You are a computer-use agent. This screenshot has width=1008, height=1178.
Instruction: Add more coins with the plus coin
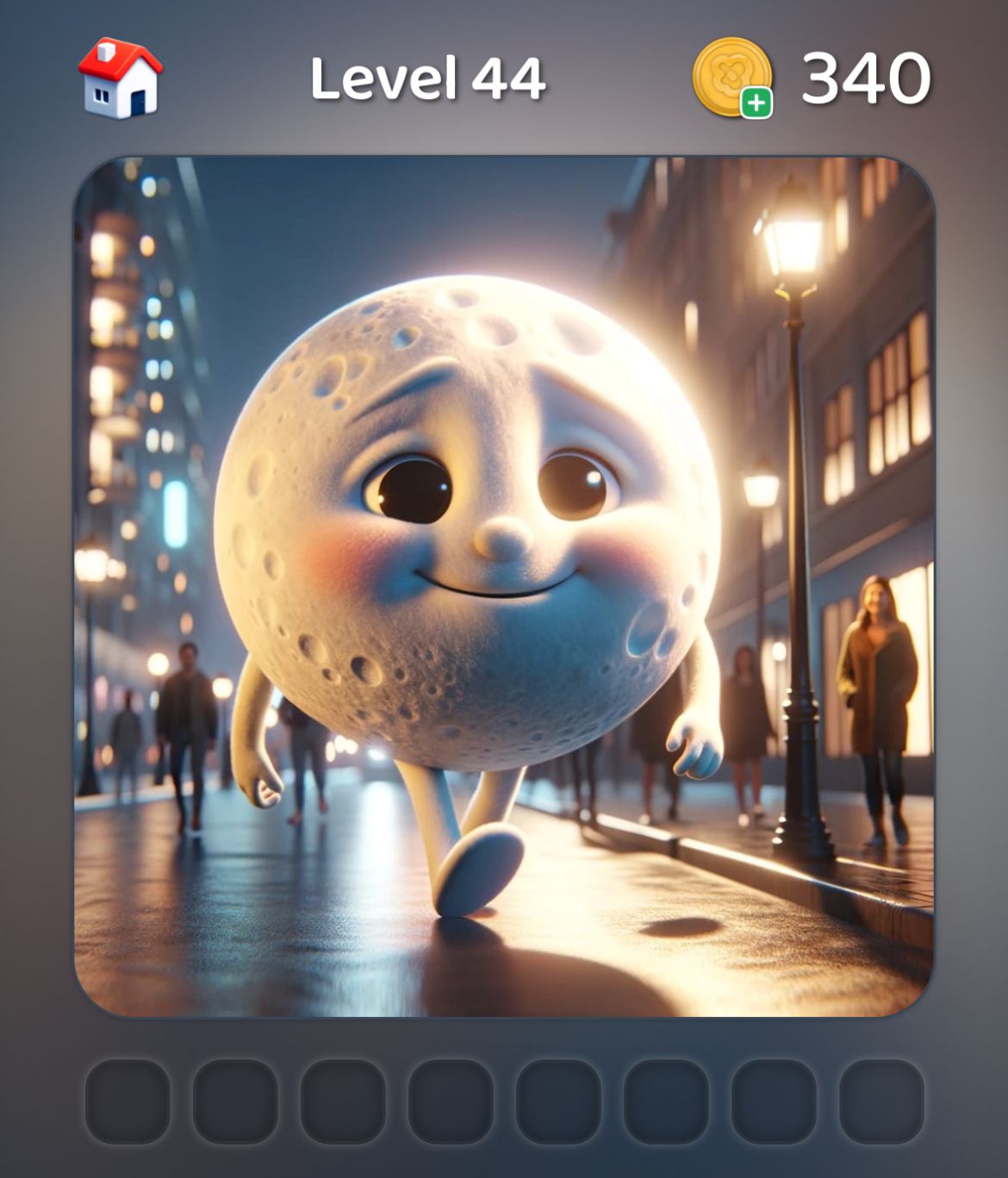tap(733, 78)
